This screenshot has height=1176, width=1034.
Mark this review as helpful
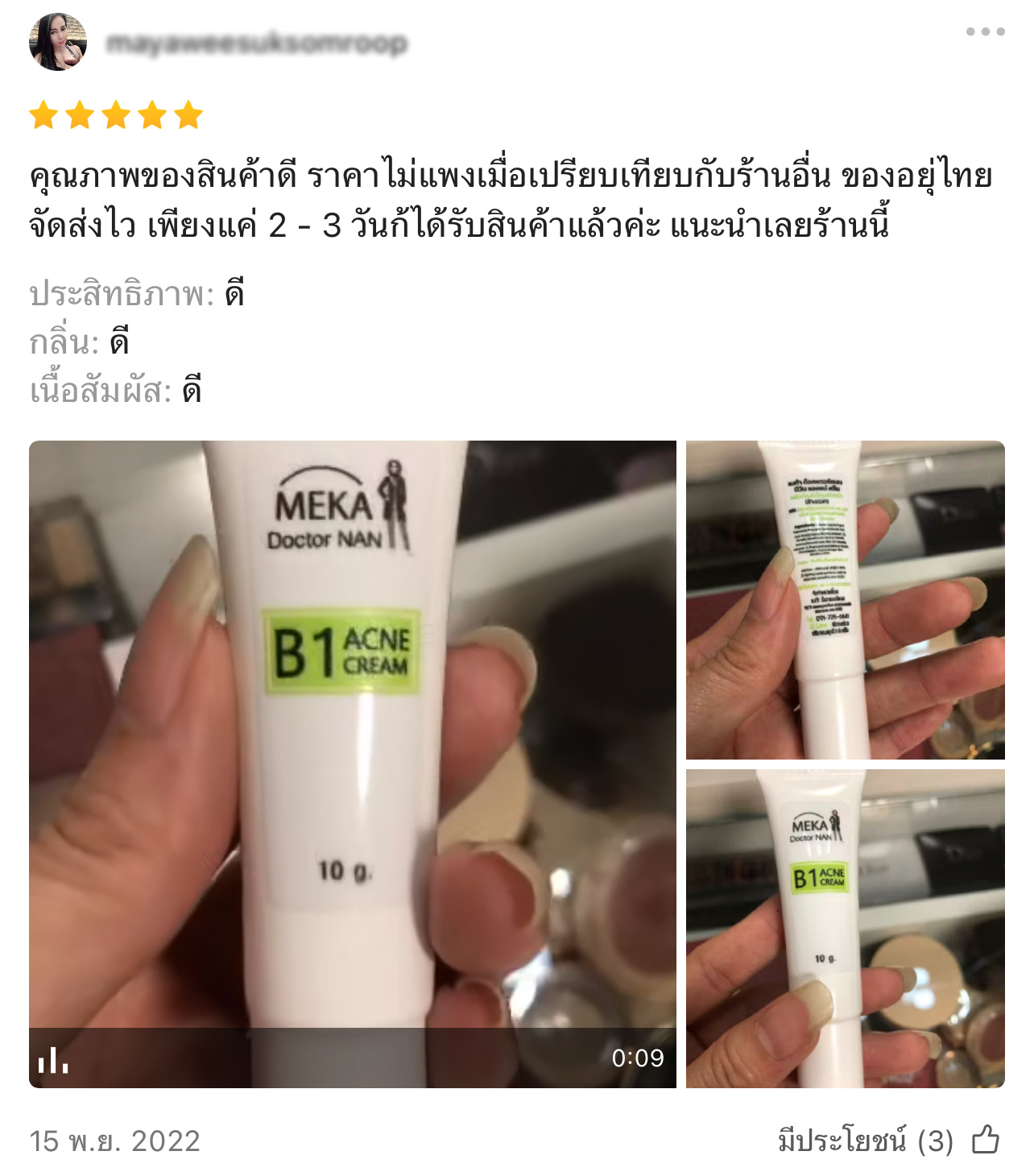point(986,1141)
